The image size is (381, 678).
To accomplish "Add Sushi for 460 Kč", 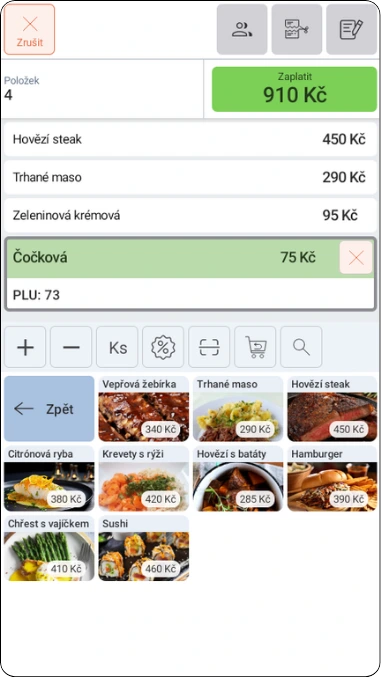I will click(144, 548).
